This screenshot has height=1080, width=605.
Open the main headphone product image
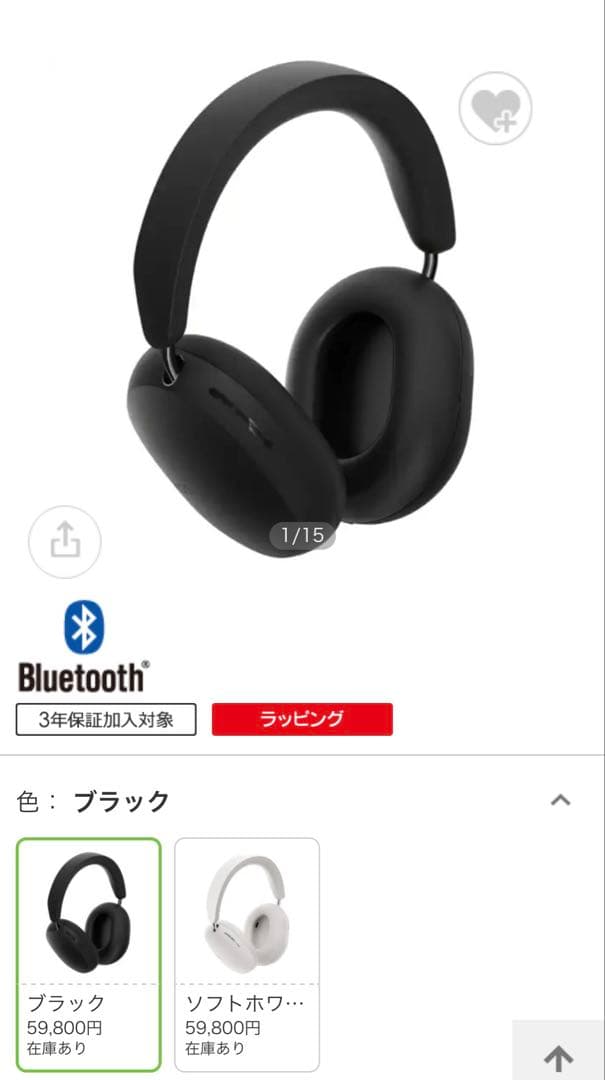coord(300,300)
